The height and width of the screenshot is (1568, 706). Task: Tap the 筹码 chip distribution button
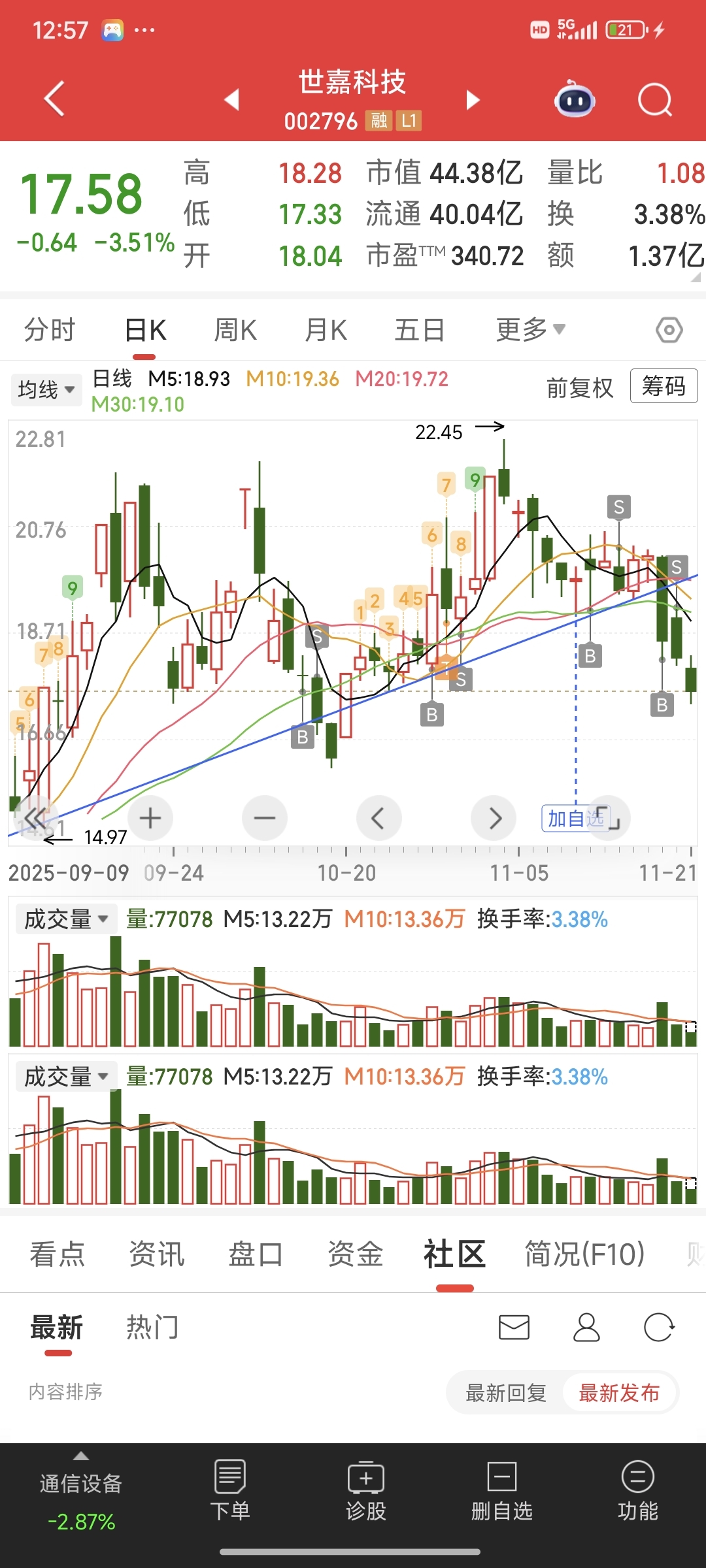(664, 386)
